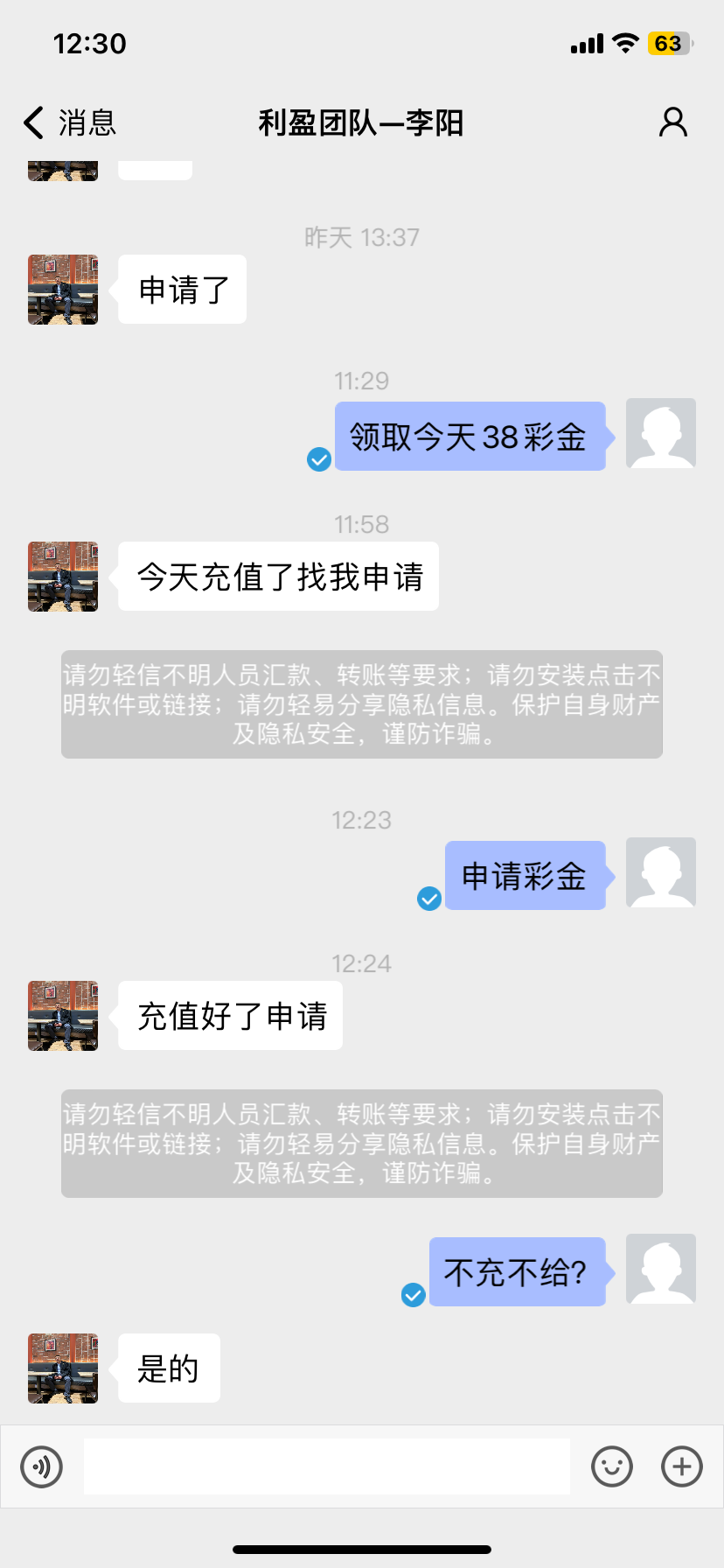Open the contact profile icon
Viewport: 724px width, 1568px height.
click(672, 123)
